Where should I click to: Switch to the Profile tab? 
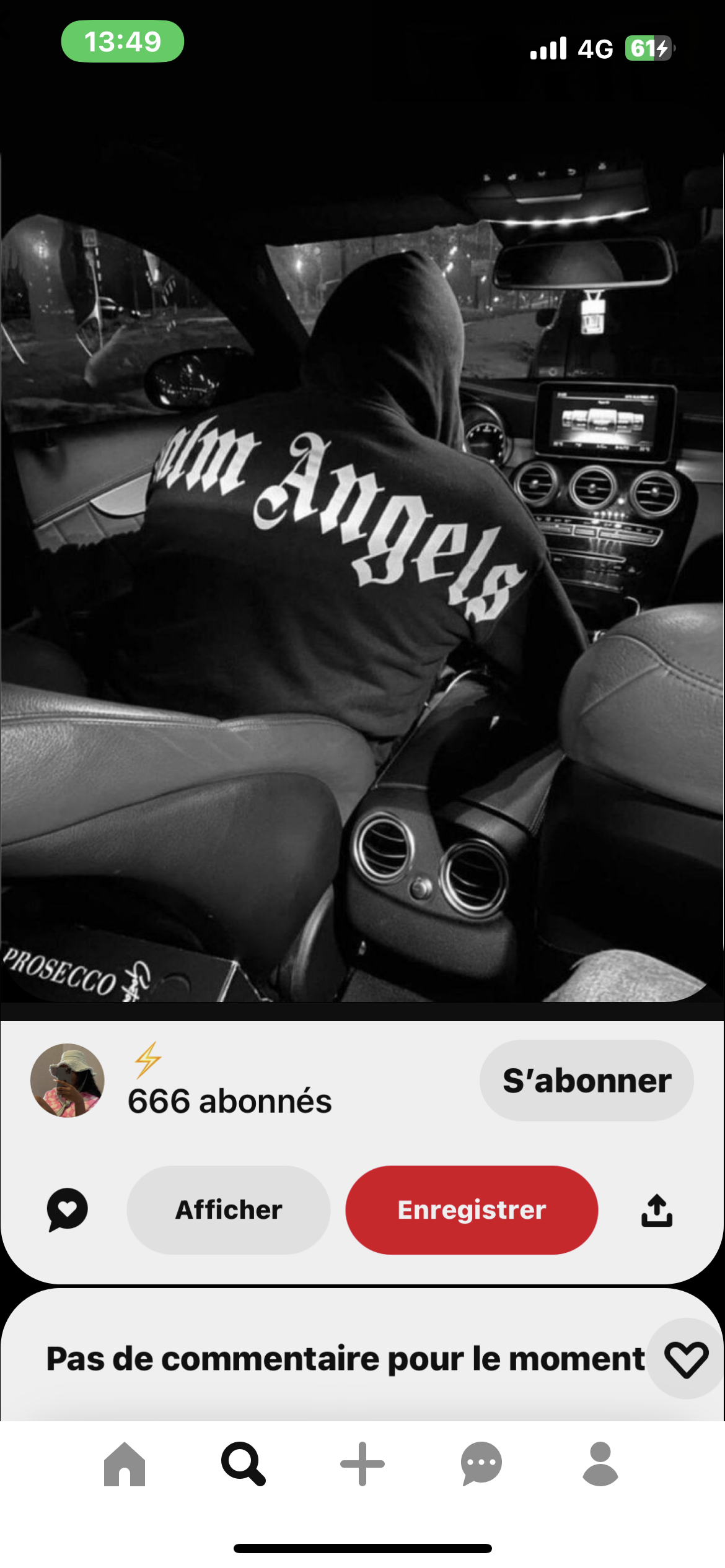600,1464
